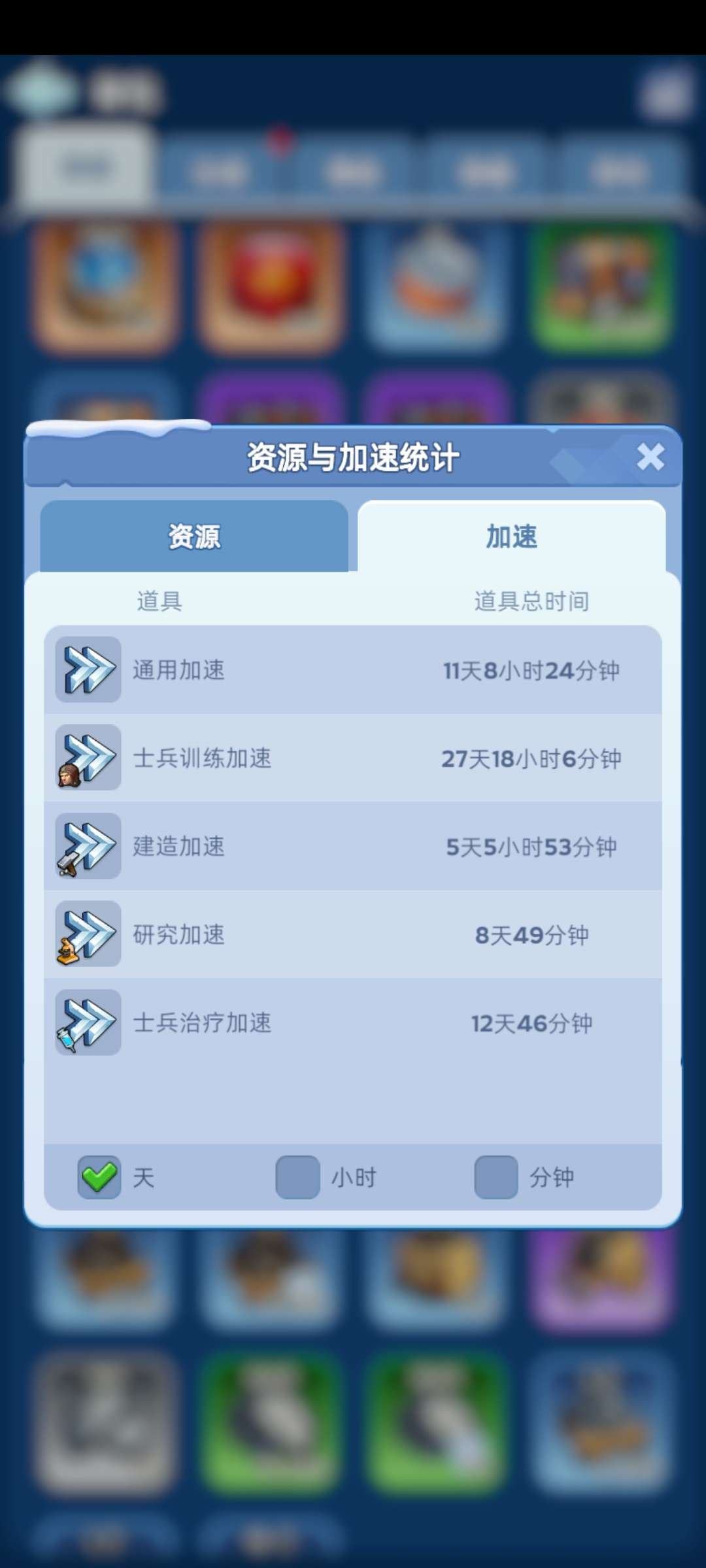Uncheck the 天 days checkbox
706x1568 pixels.
98,1176
